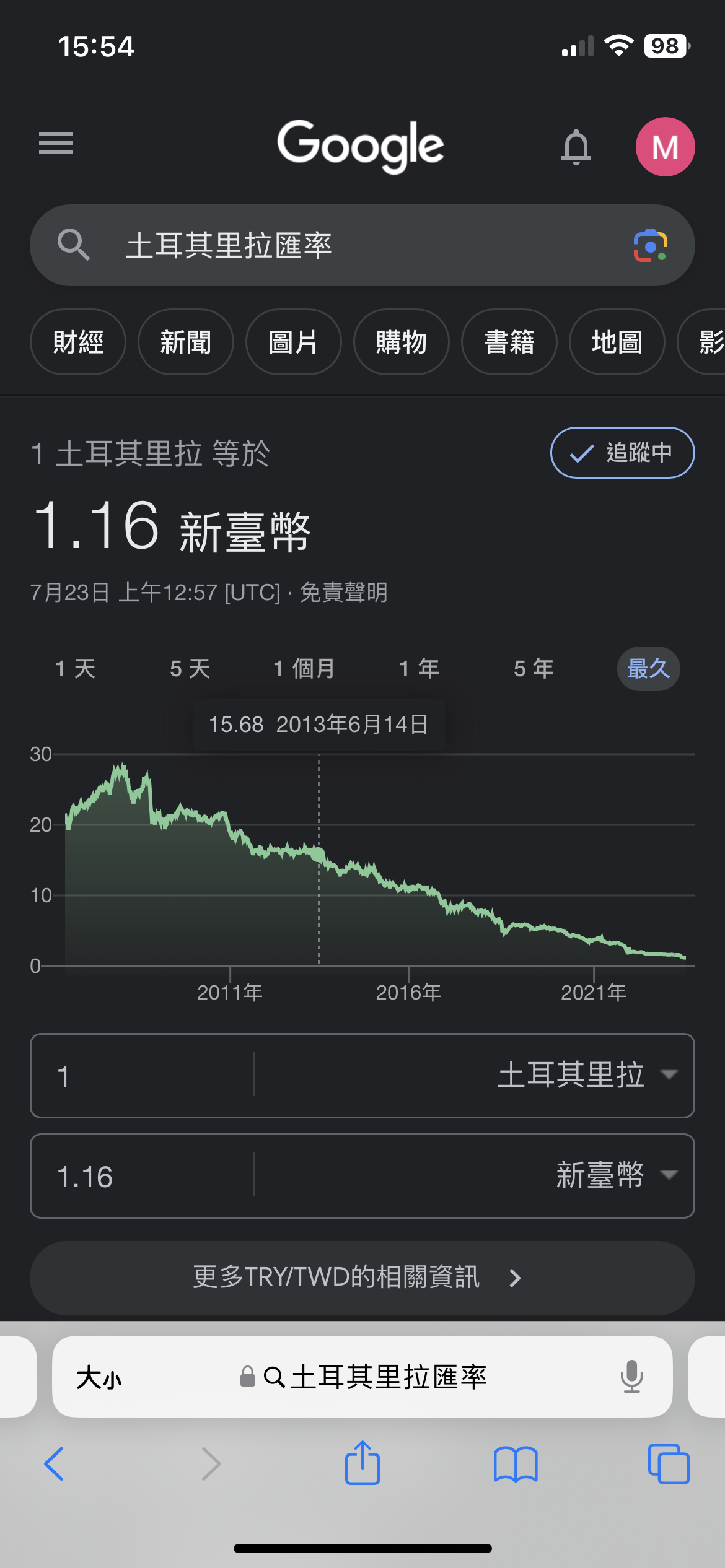725x1568 pixels.
Task: Open the notifications bell
Action: (x=576, y=147)
